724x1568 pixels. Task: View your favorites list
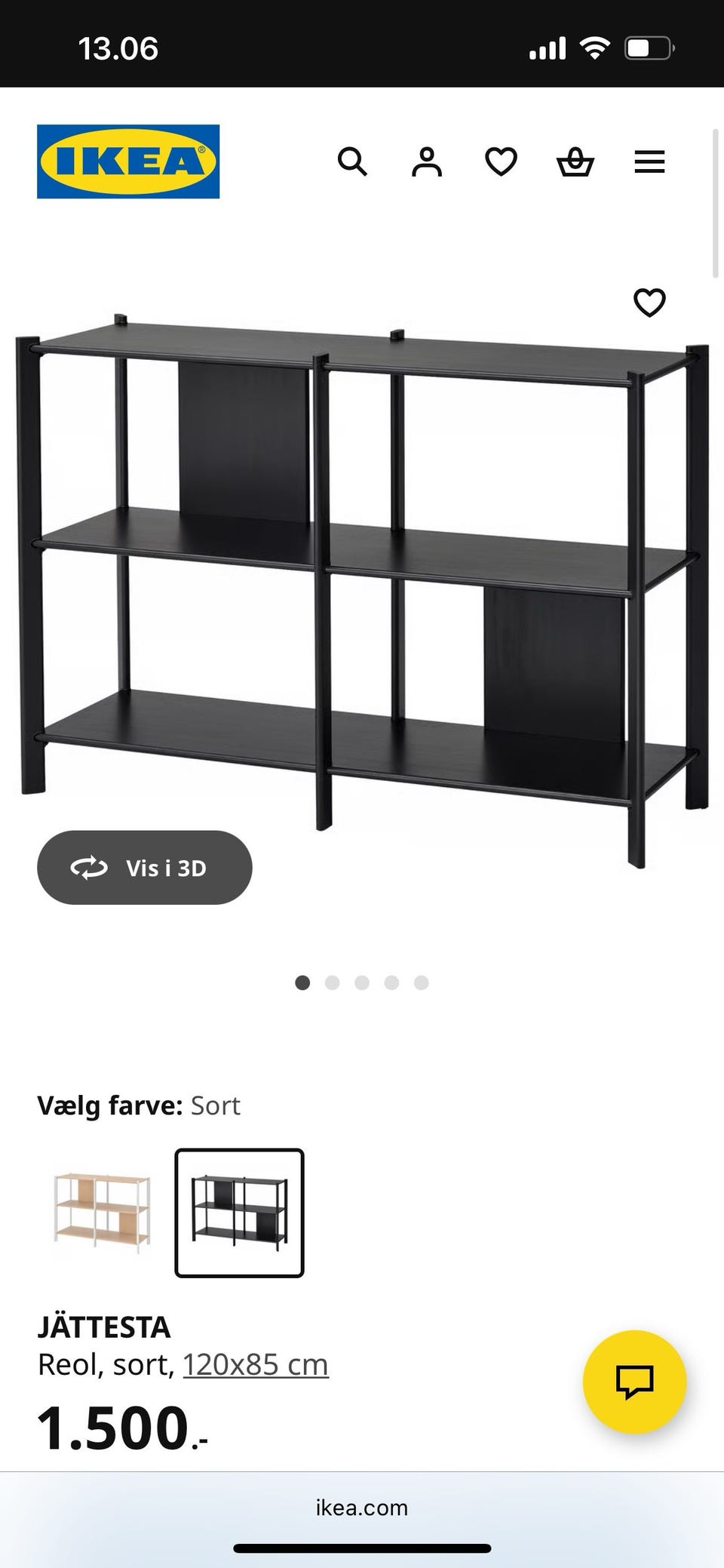point(500,162)
